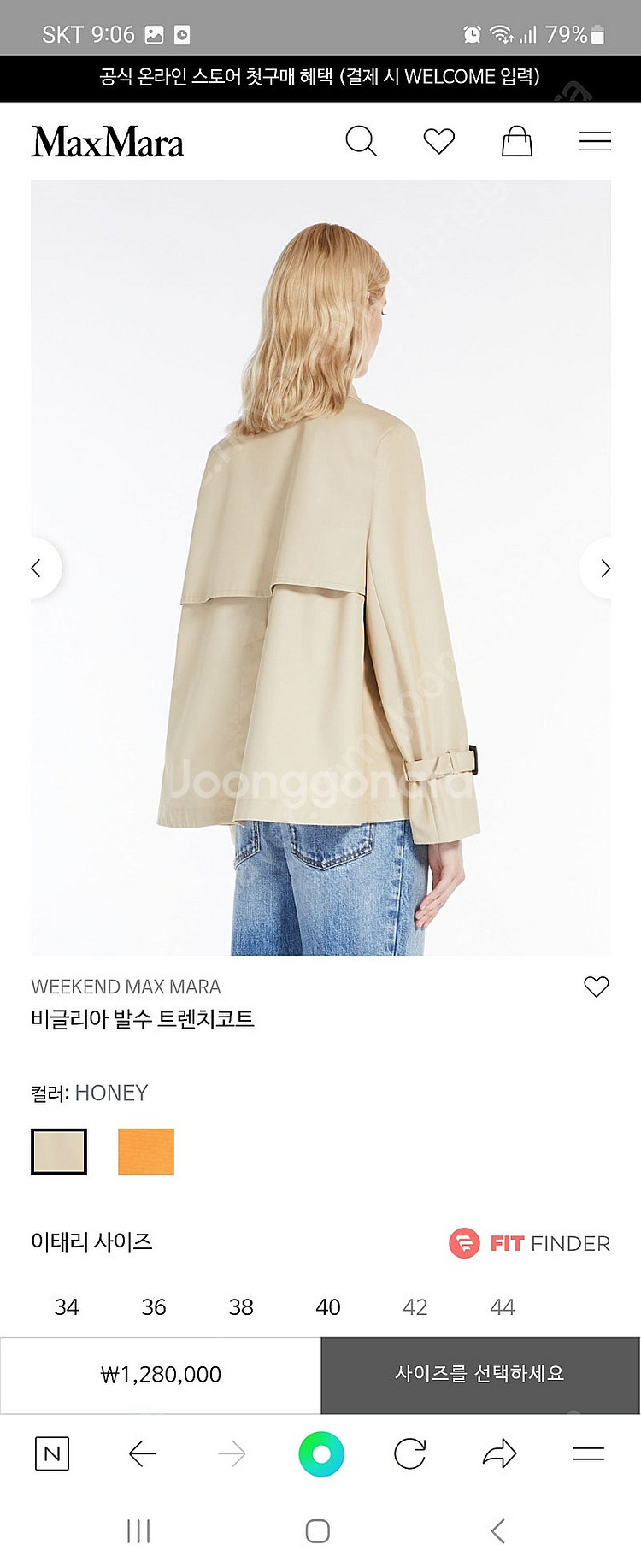Reload the page in the browser
The height and width of the screenshot is (1568, 641).
[410, 1453]
